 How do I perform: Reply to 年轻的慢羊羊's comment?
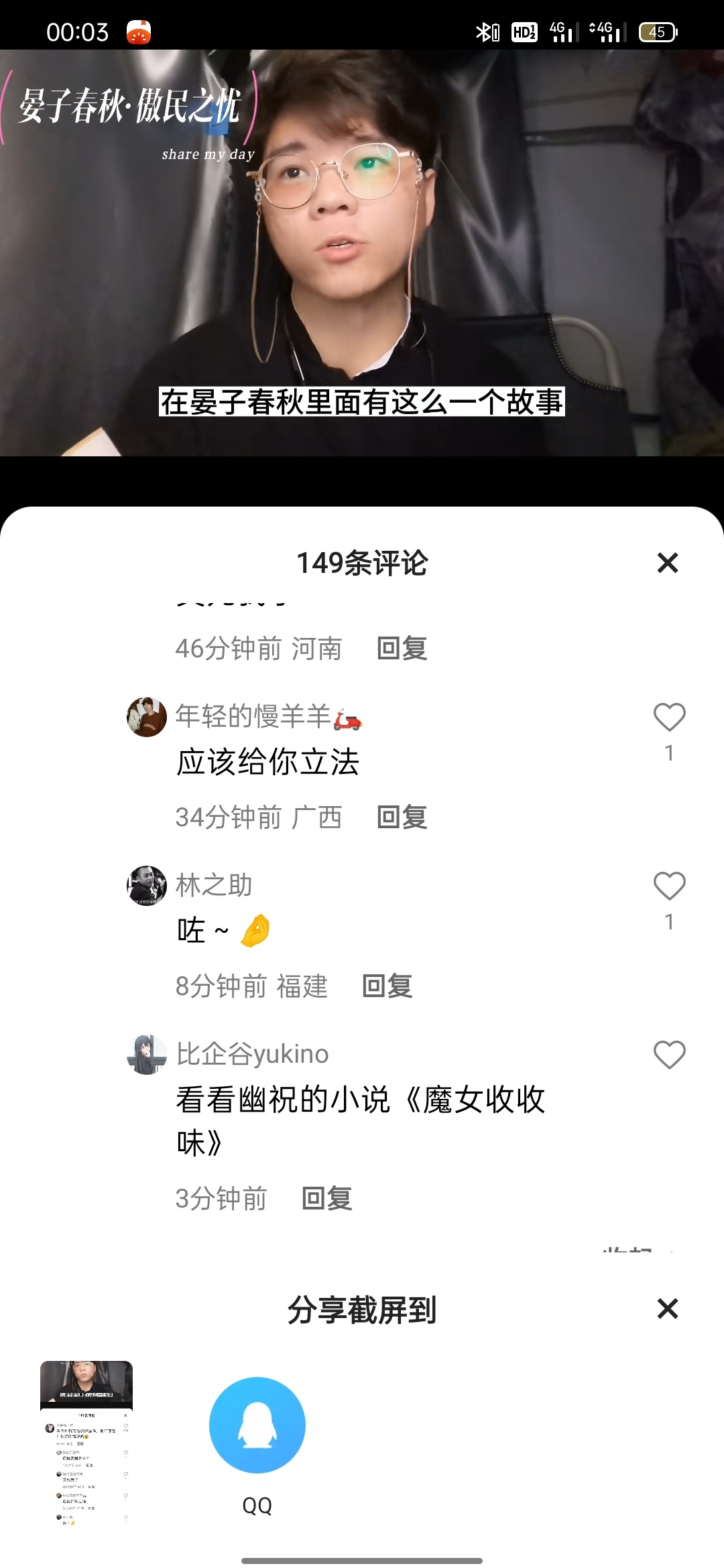click(402, 818)
